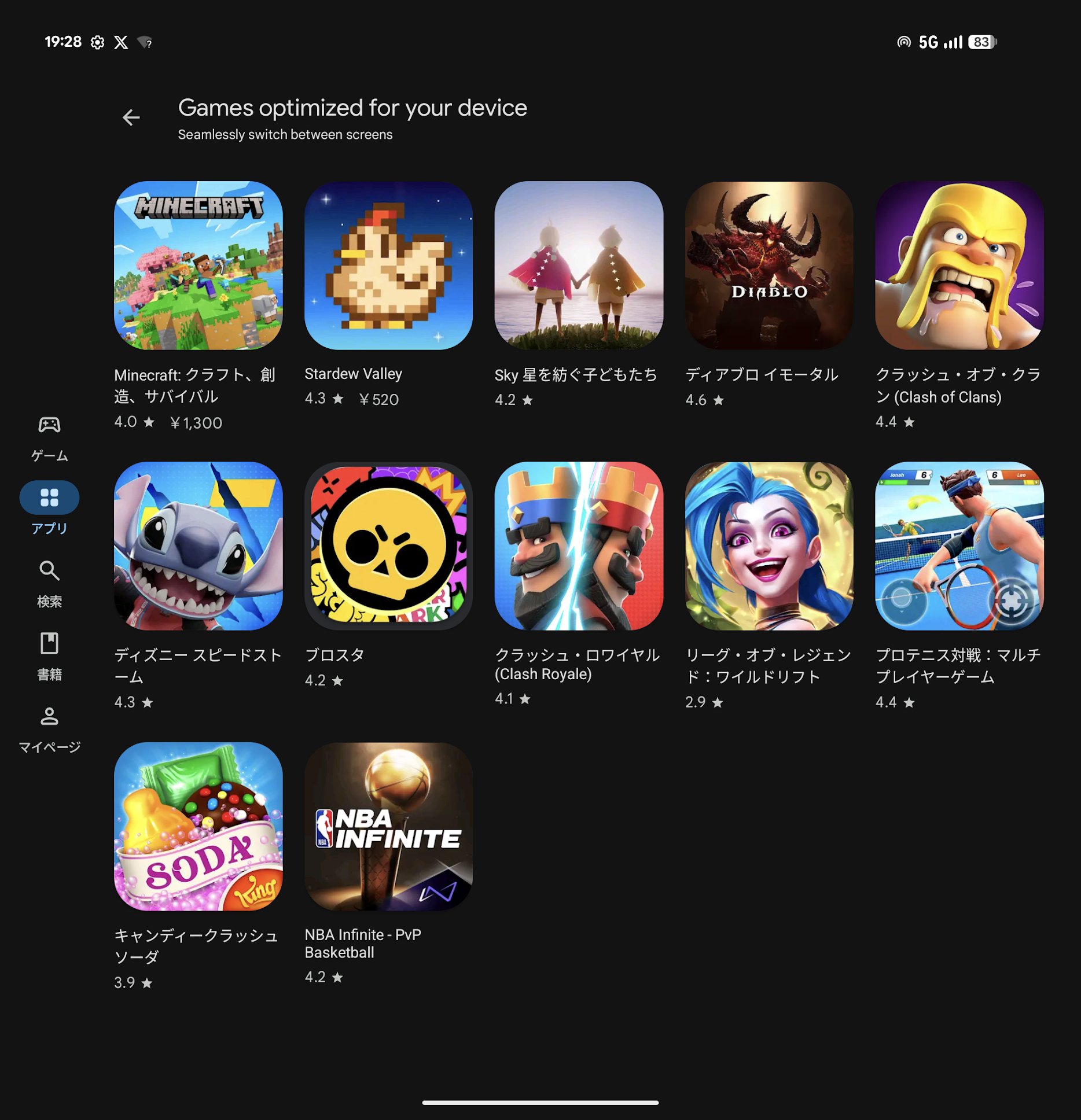
Task: Switch to the 書籍 tab
Action: pos(49,656)
